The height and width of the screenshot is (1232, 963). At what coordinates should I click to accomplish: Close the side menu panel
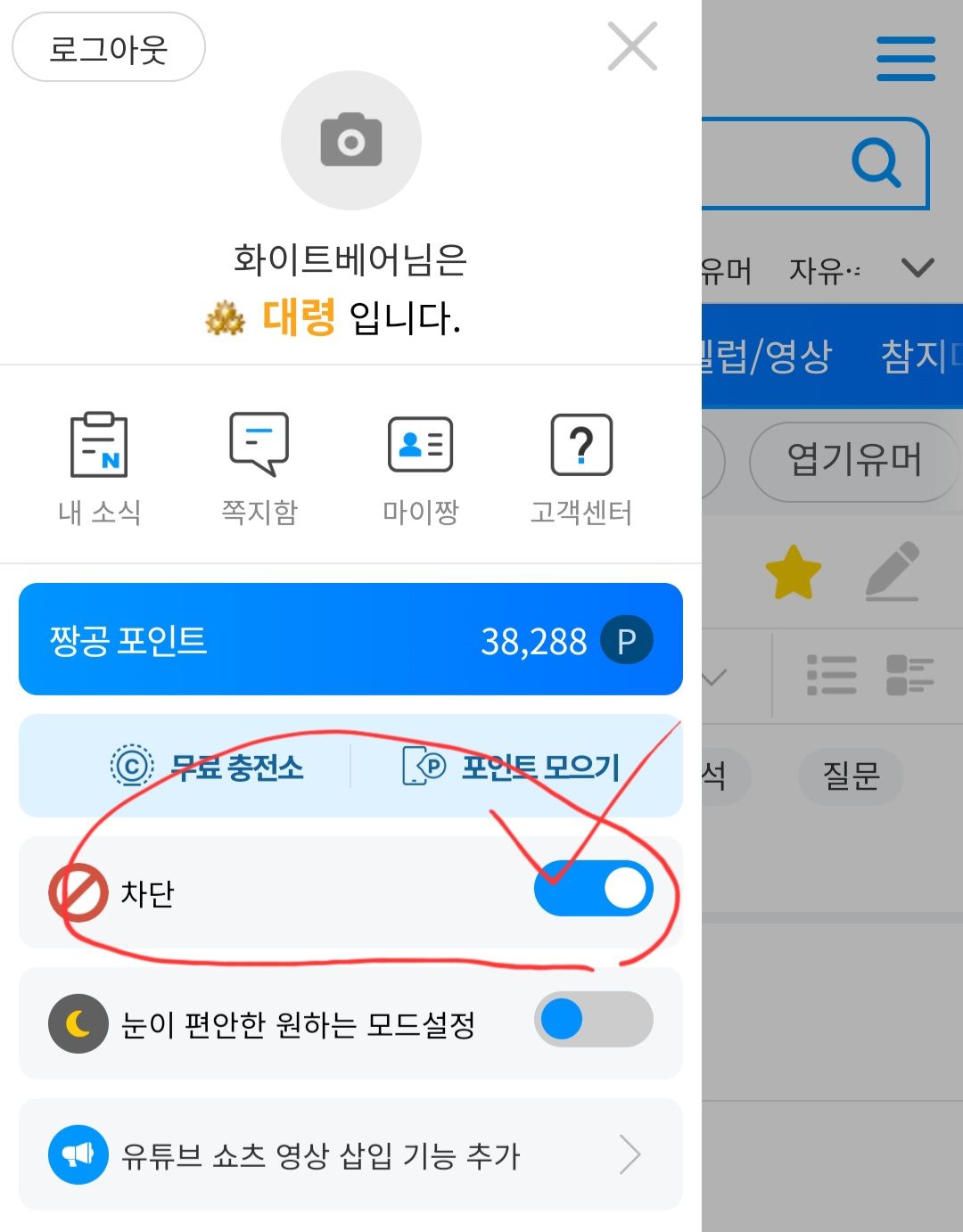click(x=632, y=46)
